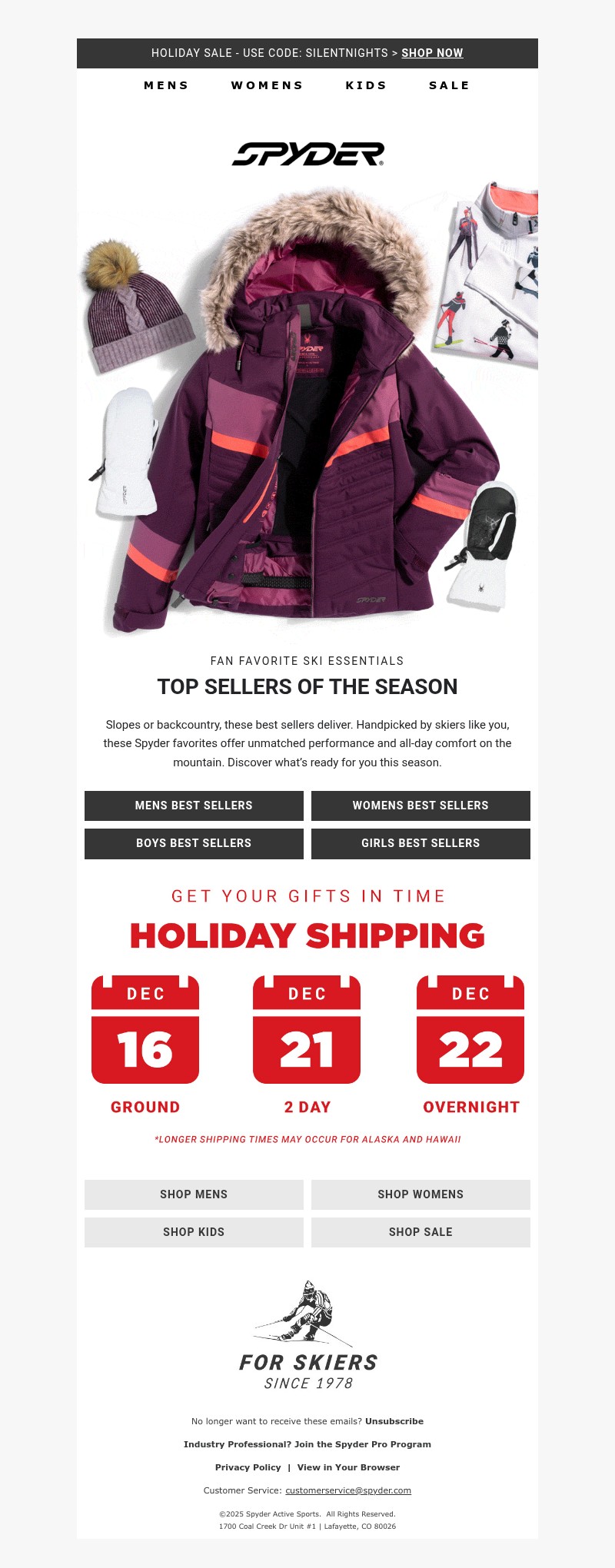Viewport: 615px width, 1568px height.
Task: Switch to the KIDS section
Action: [367, 85]
